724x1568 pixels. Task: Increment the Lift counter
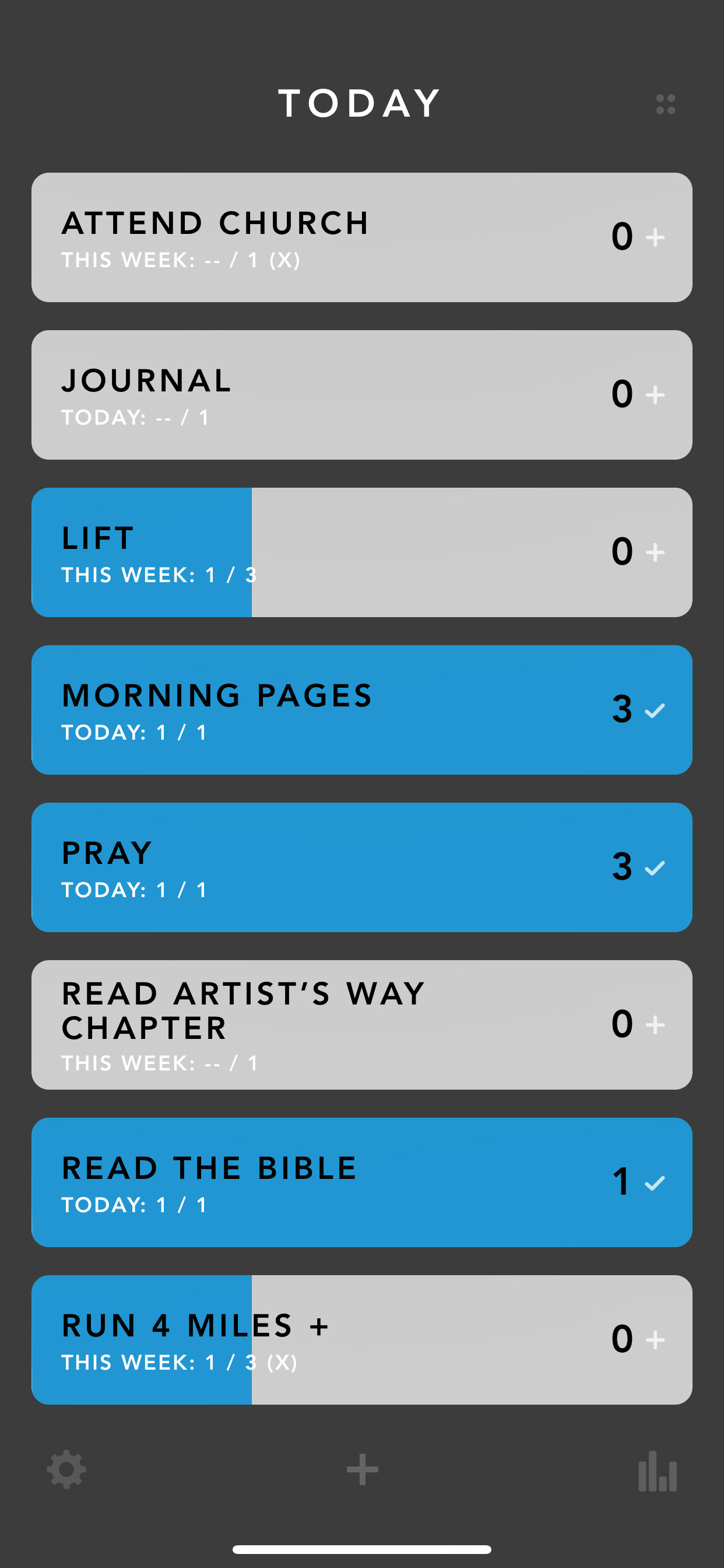655,552
